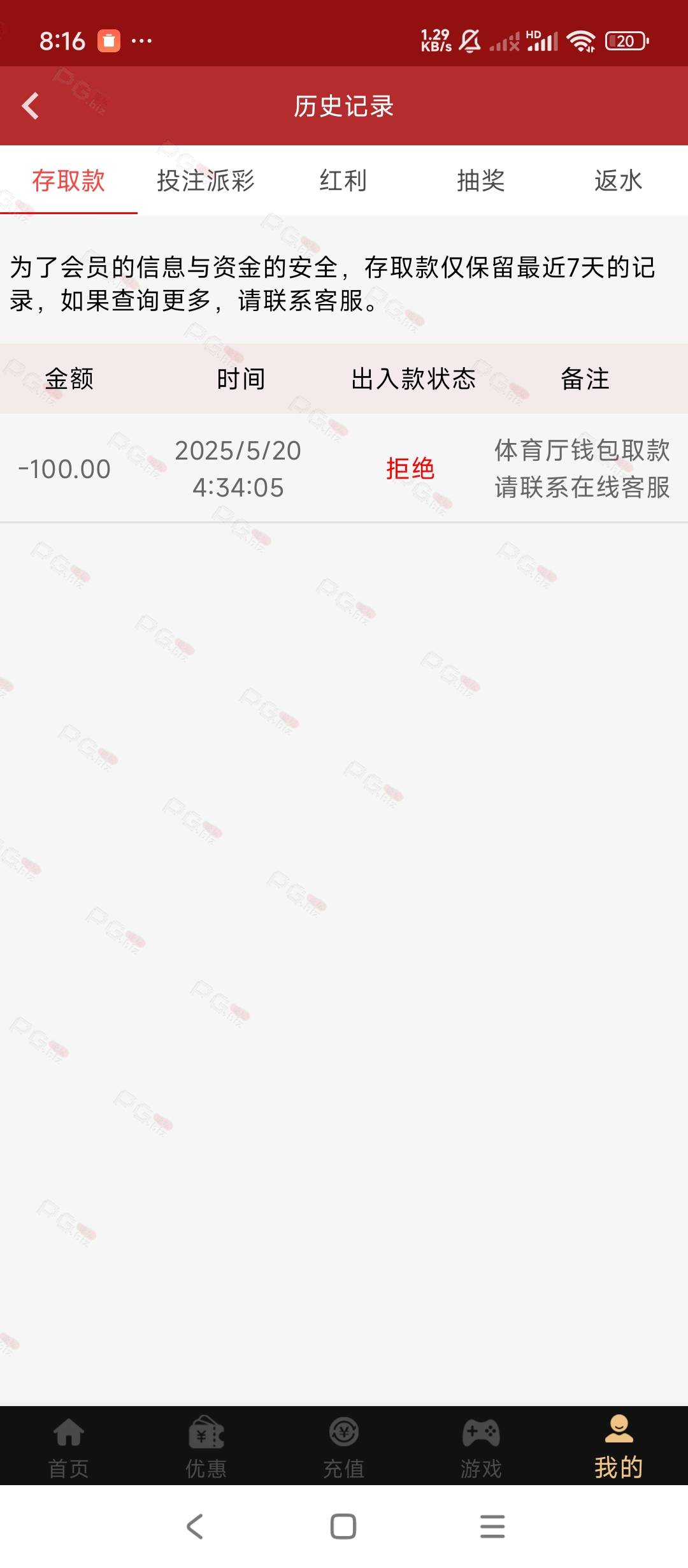The image size is (688, 1568).
Task: Switch to 游戏 in the bottom navigation
Action: click(482, 1447)
